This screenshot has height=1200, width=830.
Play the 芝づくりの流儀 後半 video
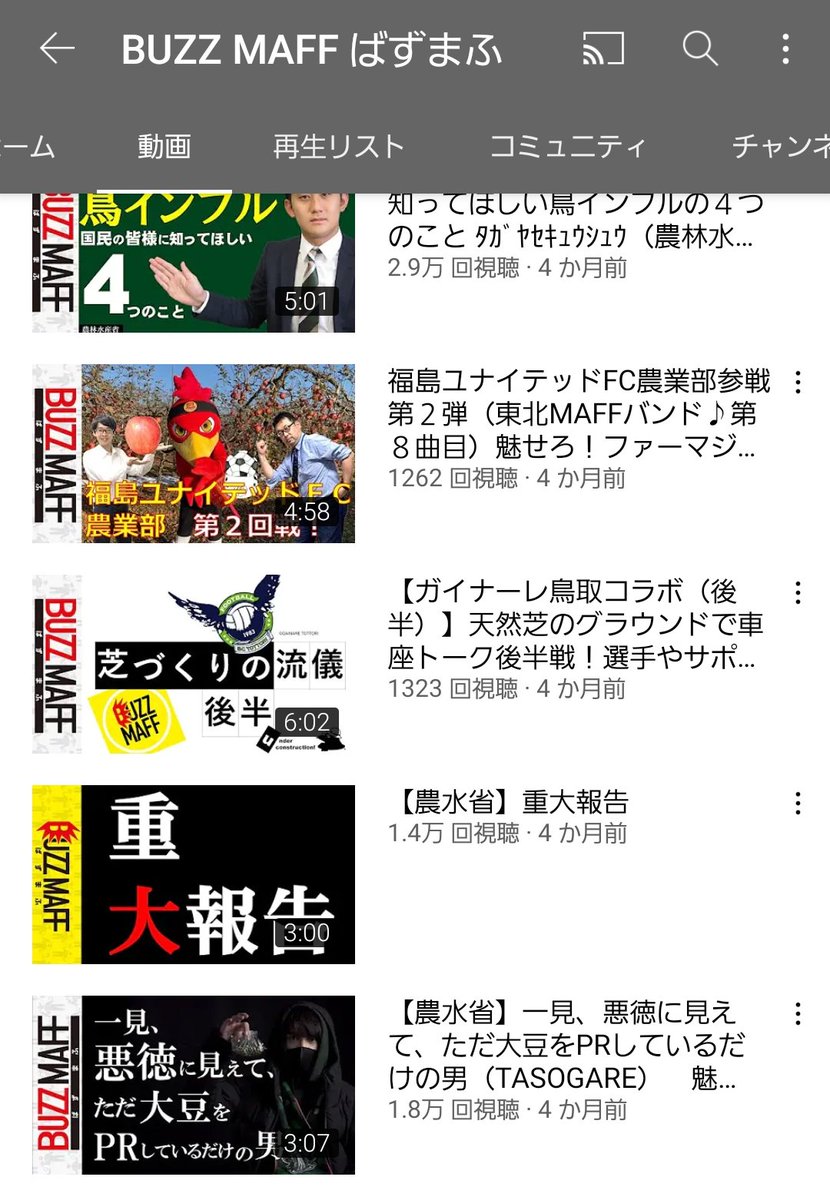click(190, 660)
